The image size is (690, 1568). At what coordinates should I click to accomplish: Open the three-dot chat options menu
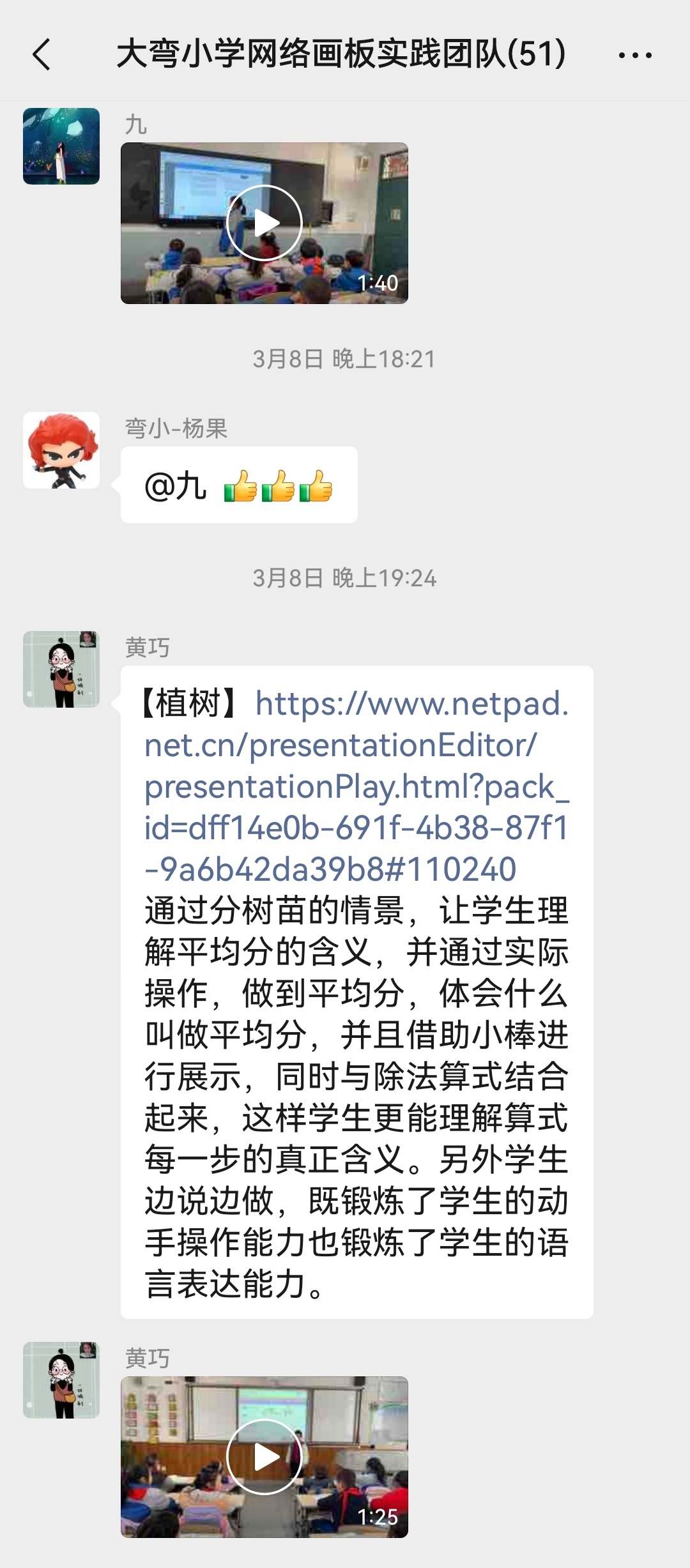pyautogui.click(x=635, y=55)
